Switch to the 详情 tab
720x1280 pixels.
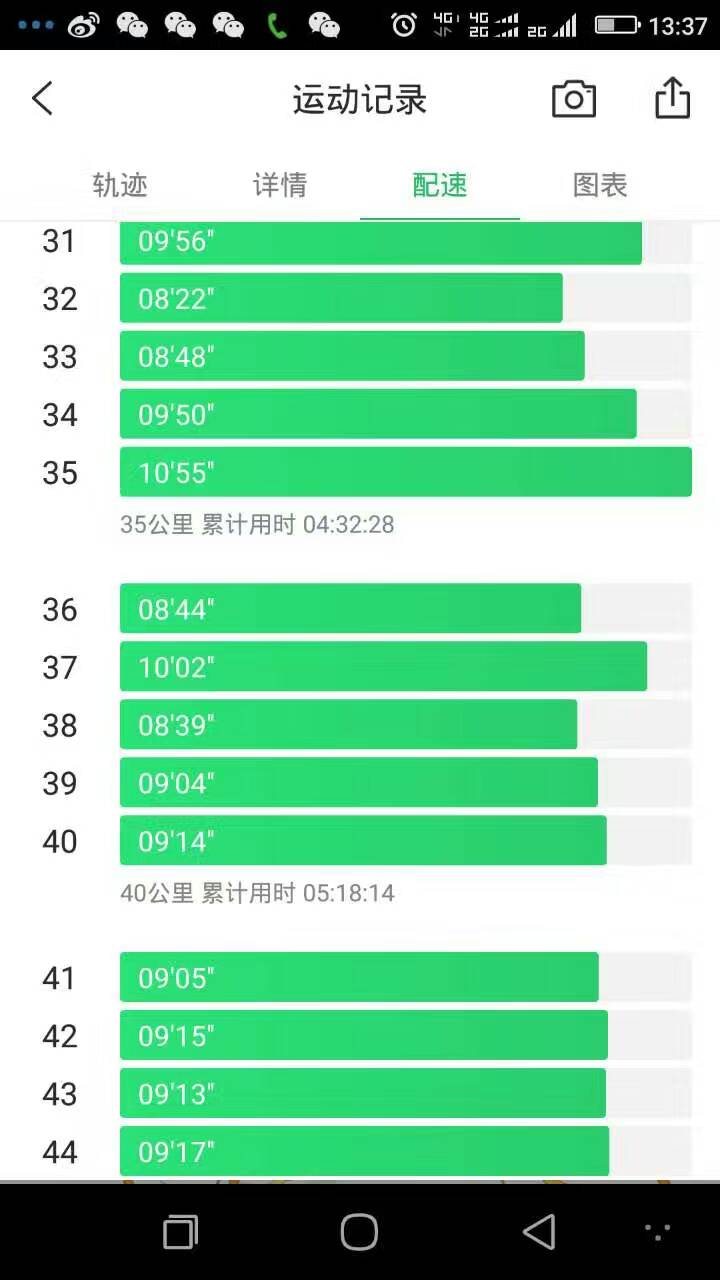(280, 185)
